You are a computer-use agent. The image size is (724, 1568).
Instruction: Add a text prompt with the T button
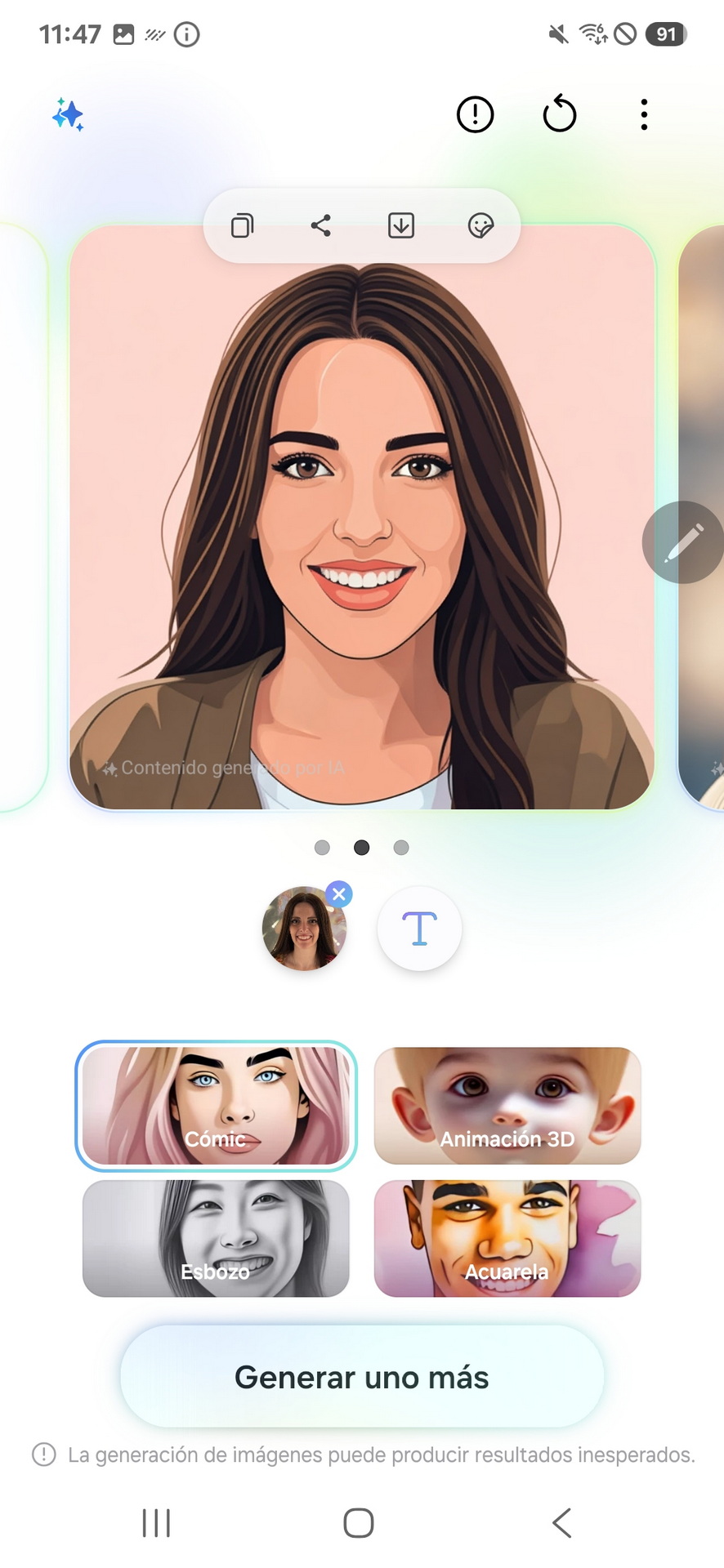[x=420, y=929]
